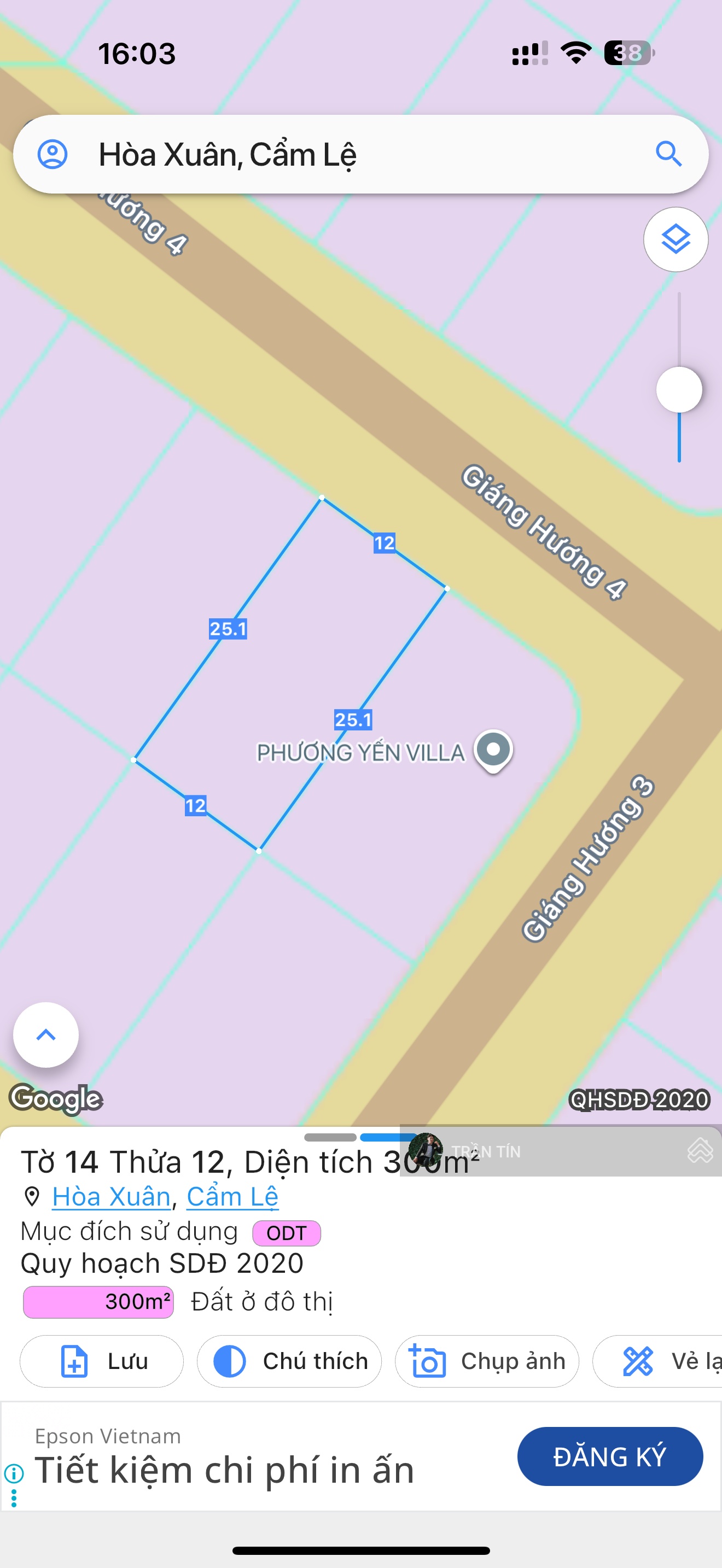The width and height of the screenshot is (722, 1568).
Task: Tap ĐĂNG KÝ on the Epson ad
Action: pyautogui.click(x=609, y=1456)
